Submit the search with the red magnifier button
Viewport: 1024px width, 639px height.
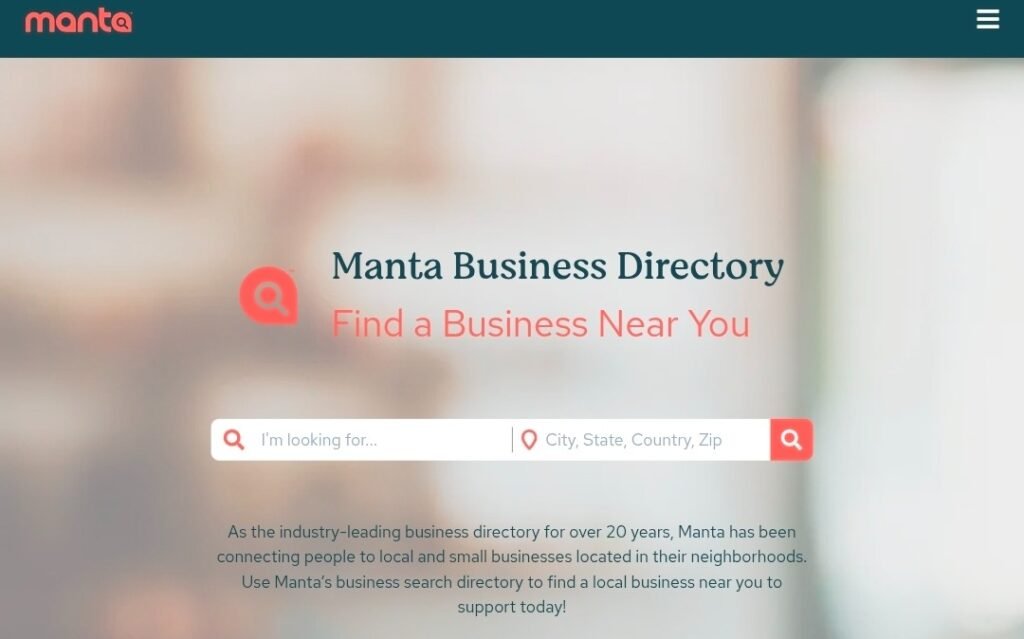791,440
